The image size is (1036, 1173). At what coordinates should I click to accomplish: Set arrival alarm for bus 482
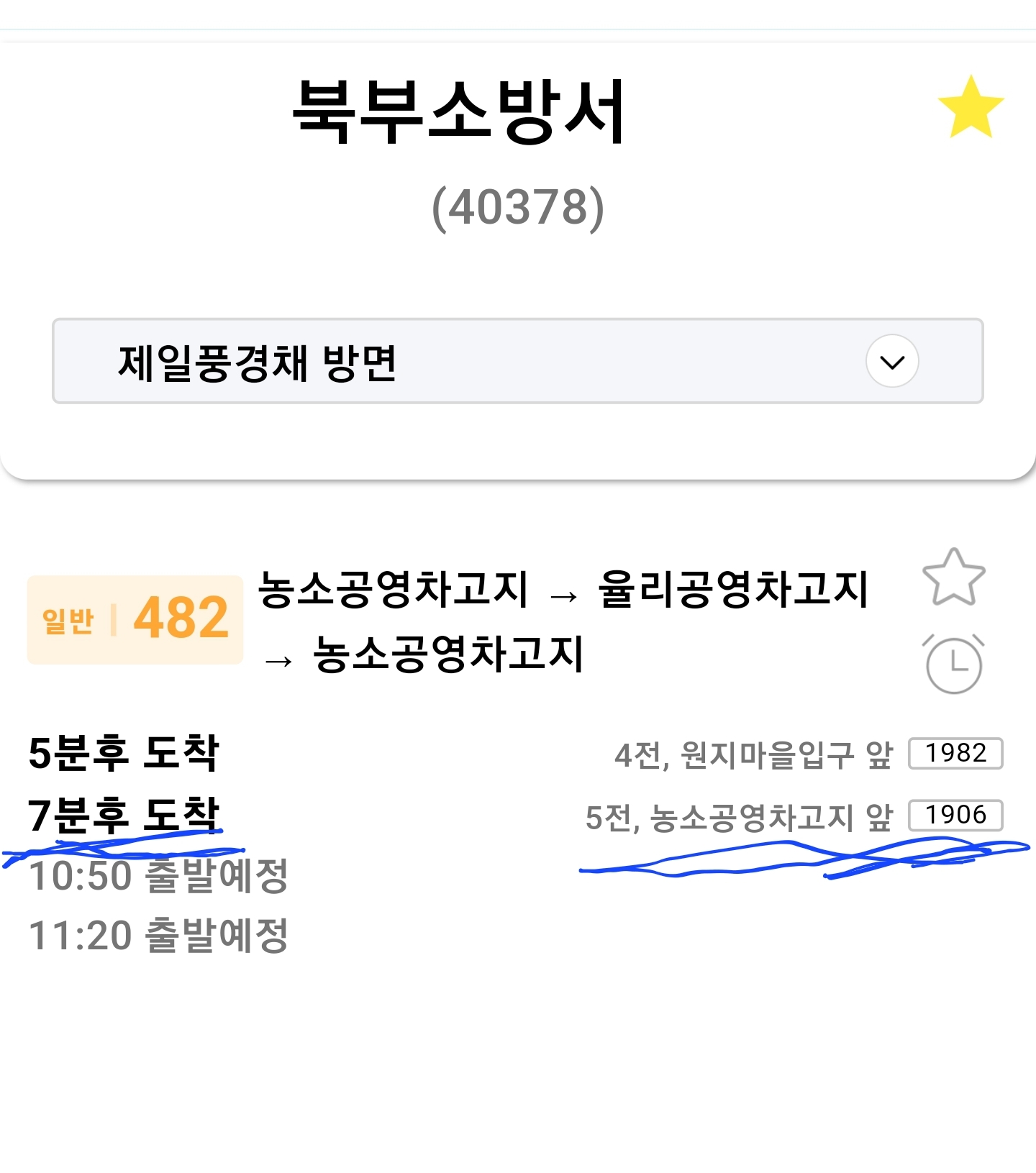tap(953, 665)
